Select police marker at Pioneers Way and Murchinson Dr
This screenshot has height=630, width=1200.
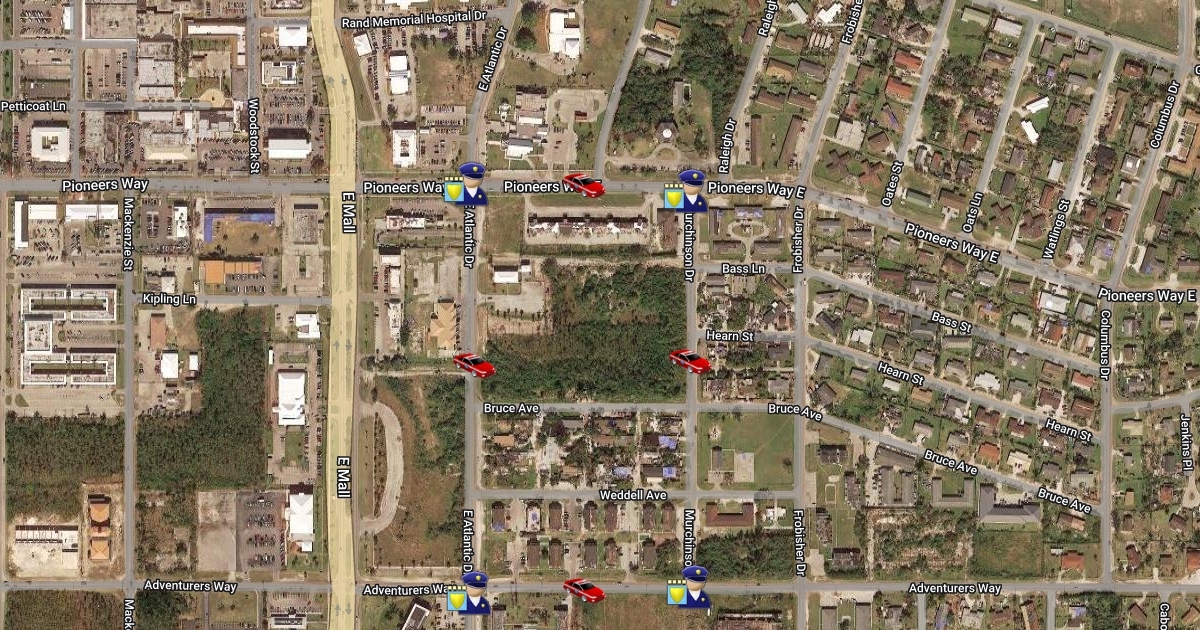pos(686,190)
